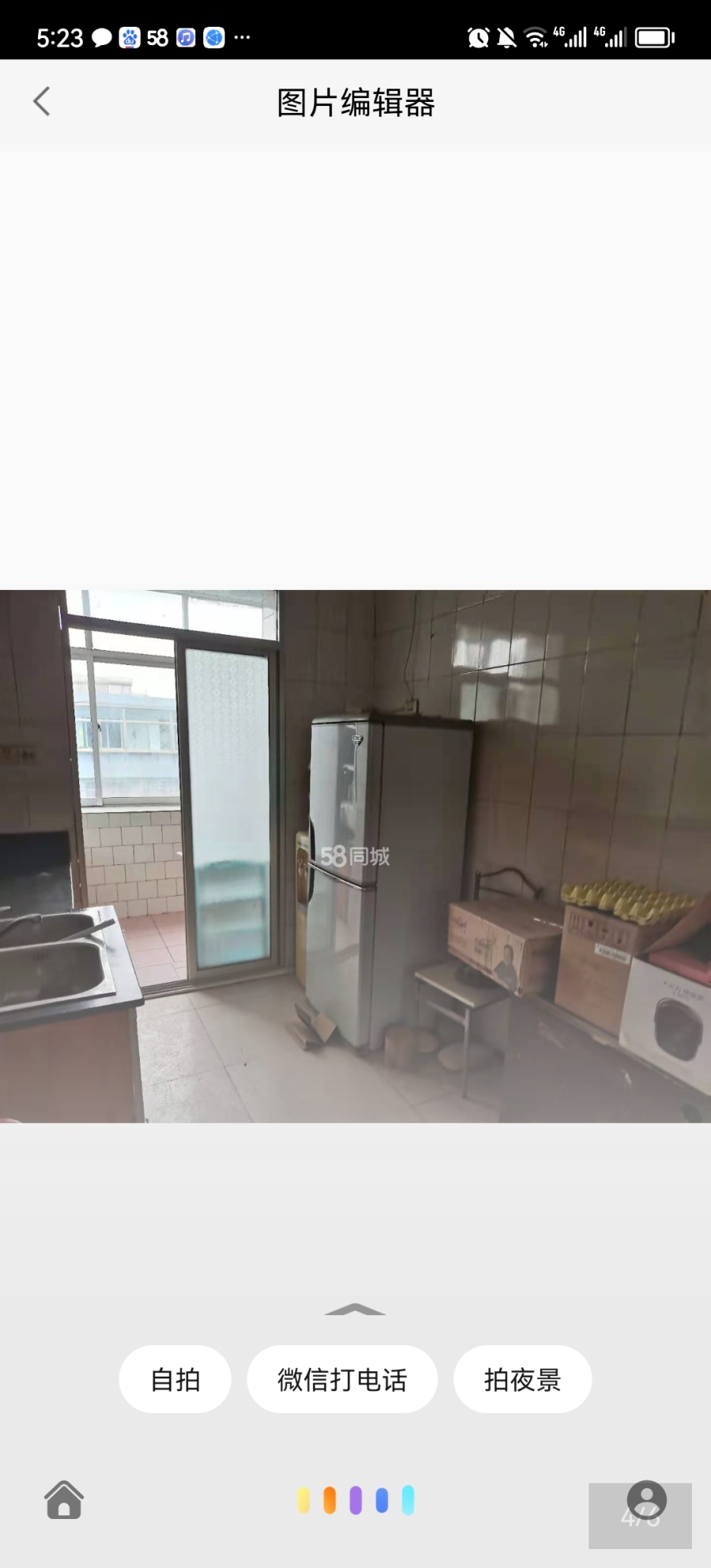Open the home icon at the bottom left
711x1568 pixels.
point(64,1499)
